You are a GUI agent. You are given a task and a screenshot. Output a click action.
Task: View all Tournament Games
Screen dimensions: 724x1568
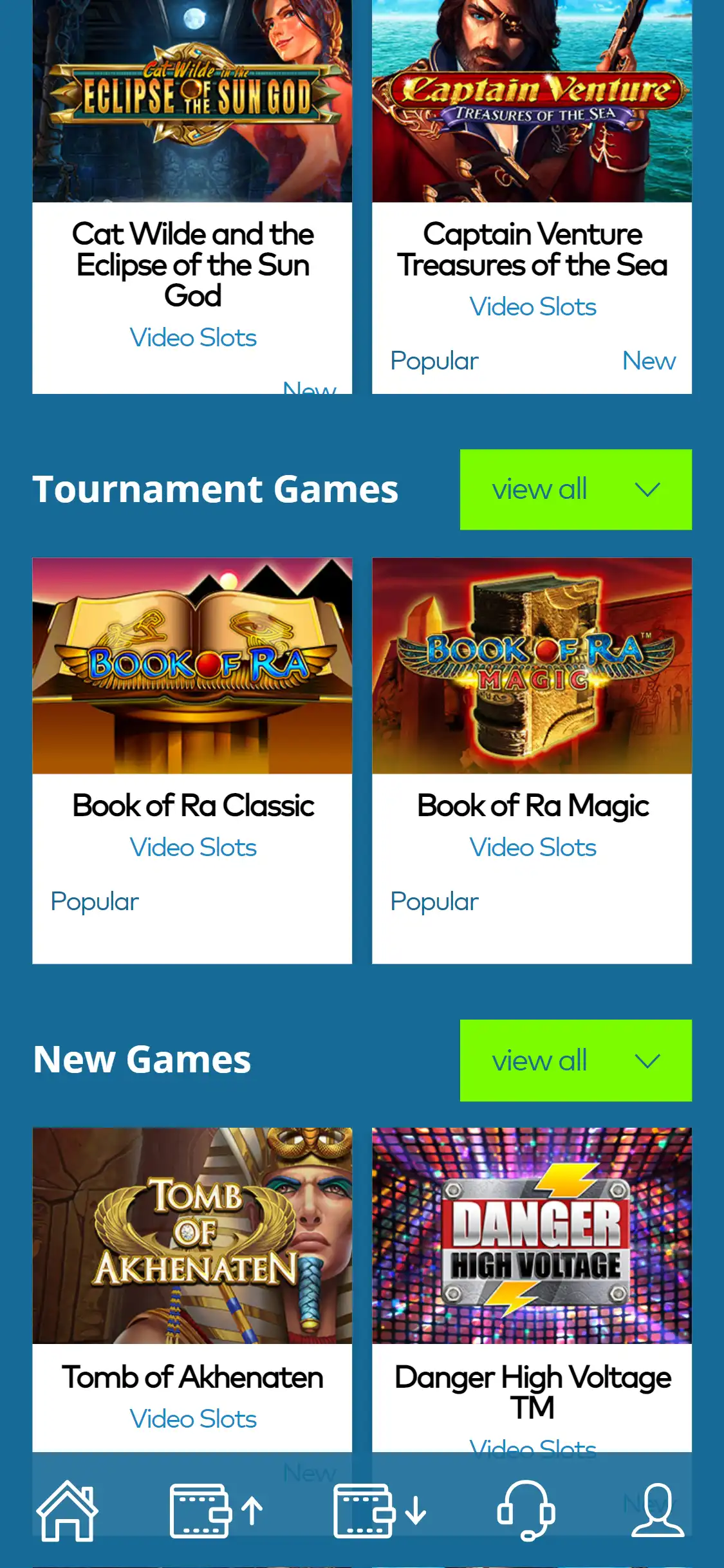[x=575, y=490]
